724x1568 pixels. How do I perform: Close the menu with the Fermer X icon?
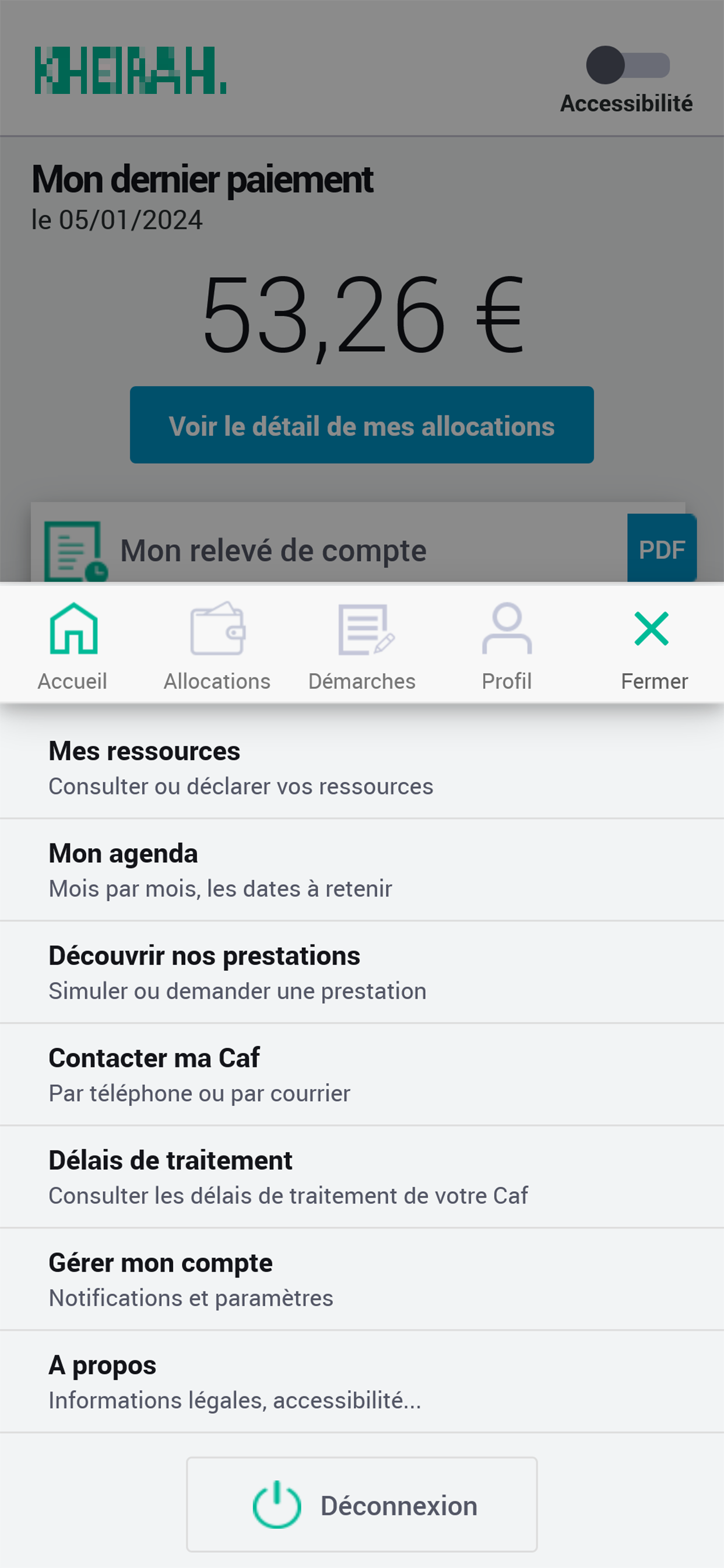pos(652,630)
